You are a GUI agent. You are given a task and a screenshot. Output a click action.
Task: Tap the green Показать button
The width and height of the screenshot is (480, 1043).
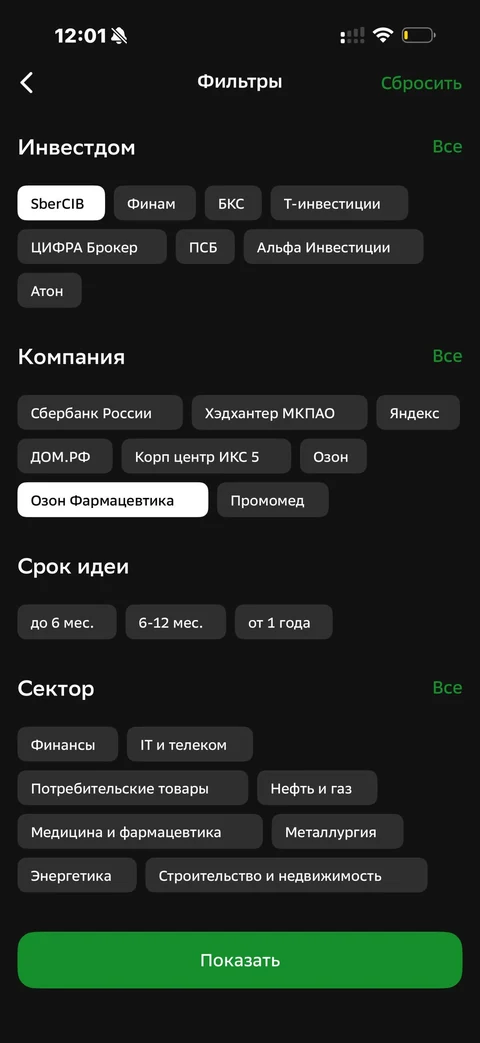pyautogui.click(x=240, y=960)
